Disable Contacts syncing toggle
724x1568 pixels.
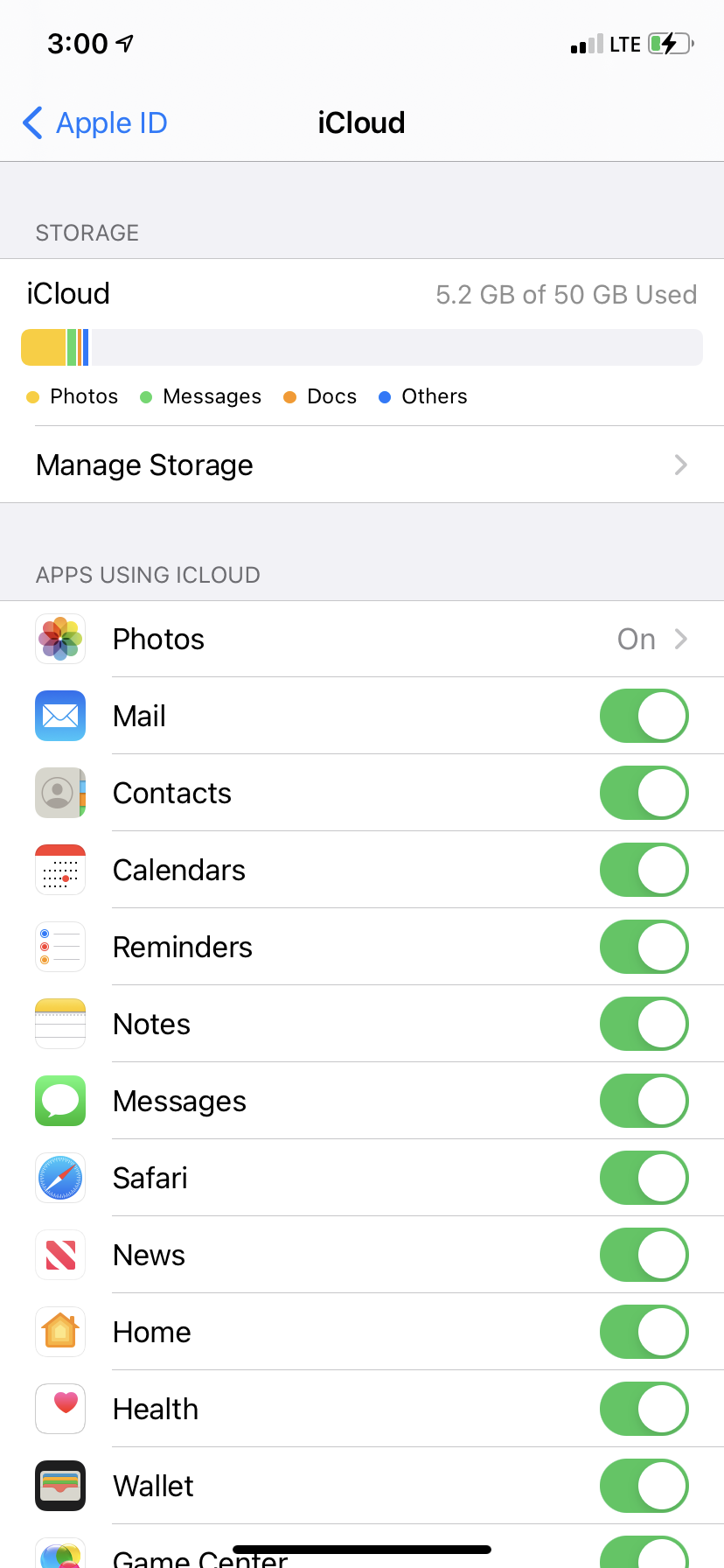point(644,794)
